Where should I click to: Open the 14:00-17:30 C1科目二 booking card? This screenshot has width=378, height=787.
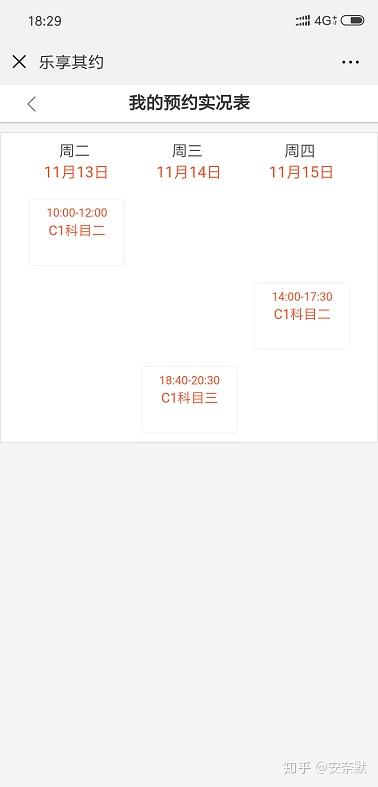(x=302, y=316)
